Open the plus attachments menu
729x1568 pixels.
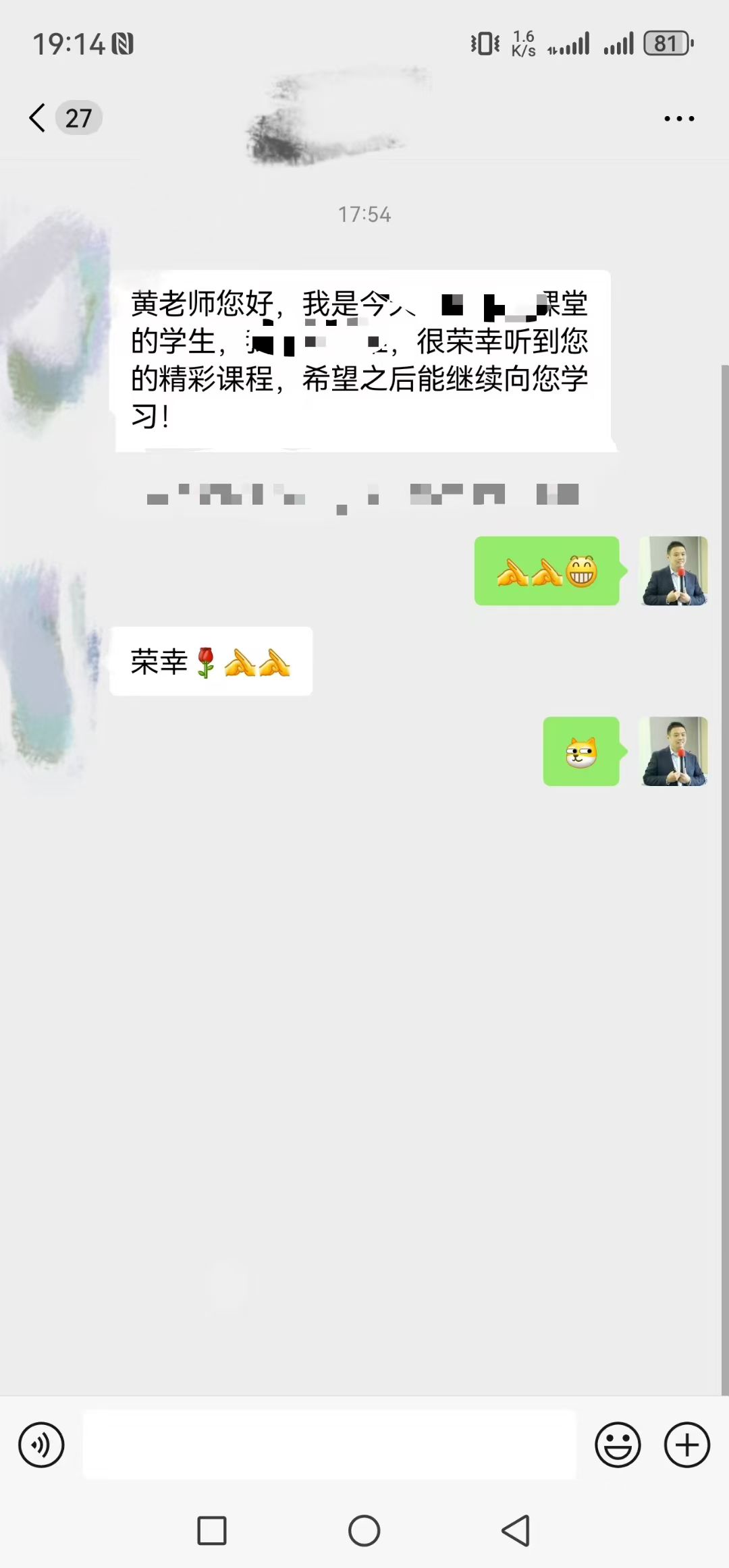pyautogui.click(x=686, y=1445)
